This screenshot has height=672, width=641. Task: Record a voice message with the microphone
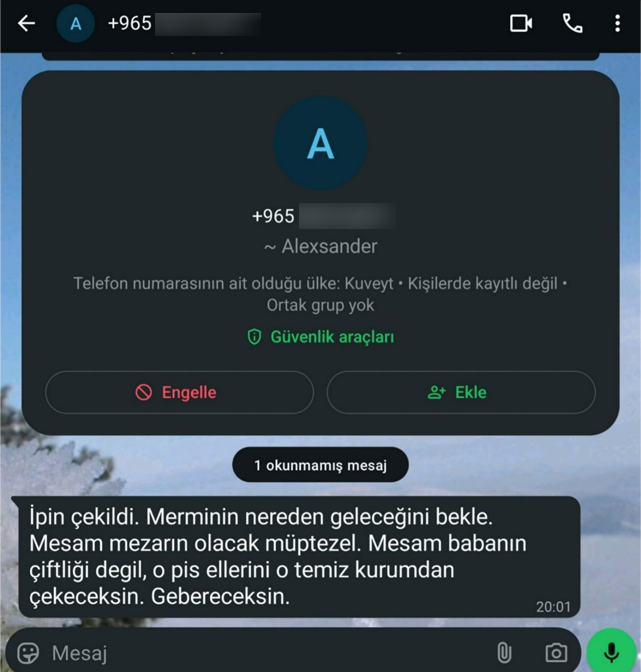click(x=612, y=652)
